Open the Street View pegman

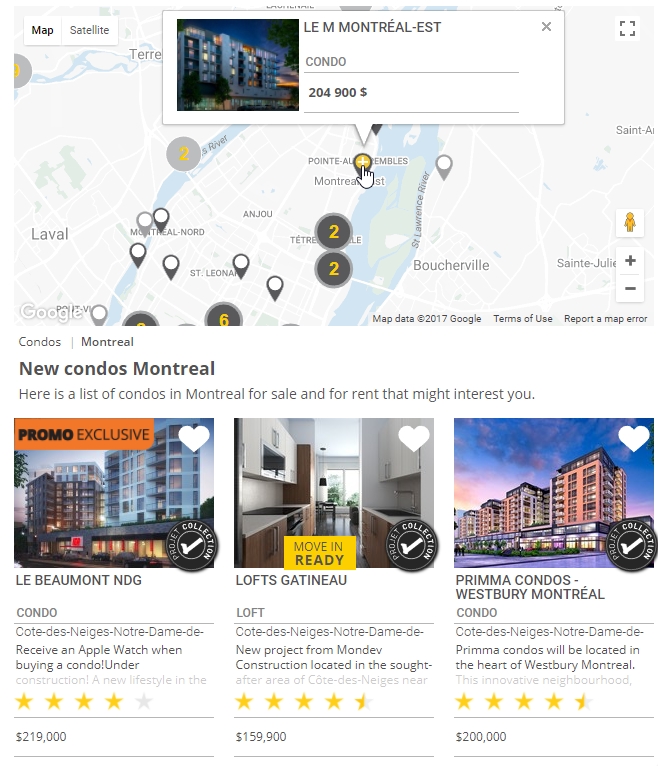point(629,222)
